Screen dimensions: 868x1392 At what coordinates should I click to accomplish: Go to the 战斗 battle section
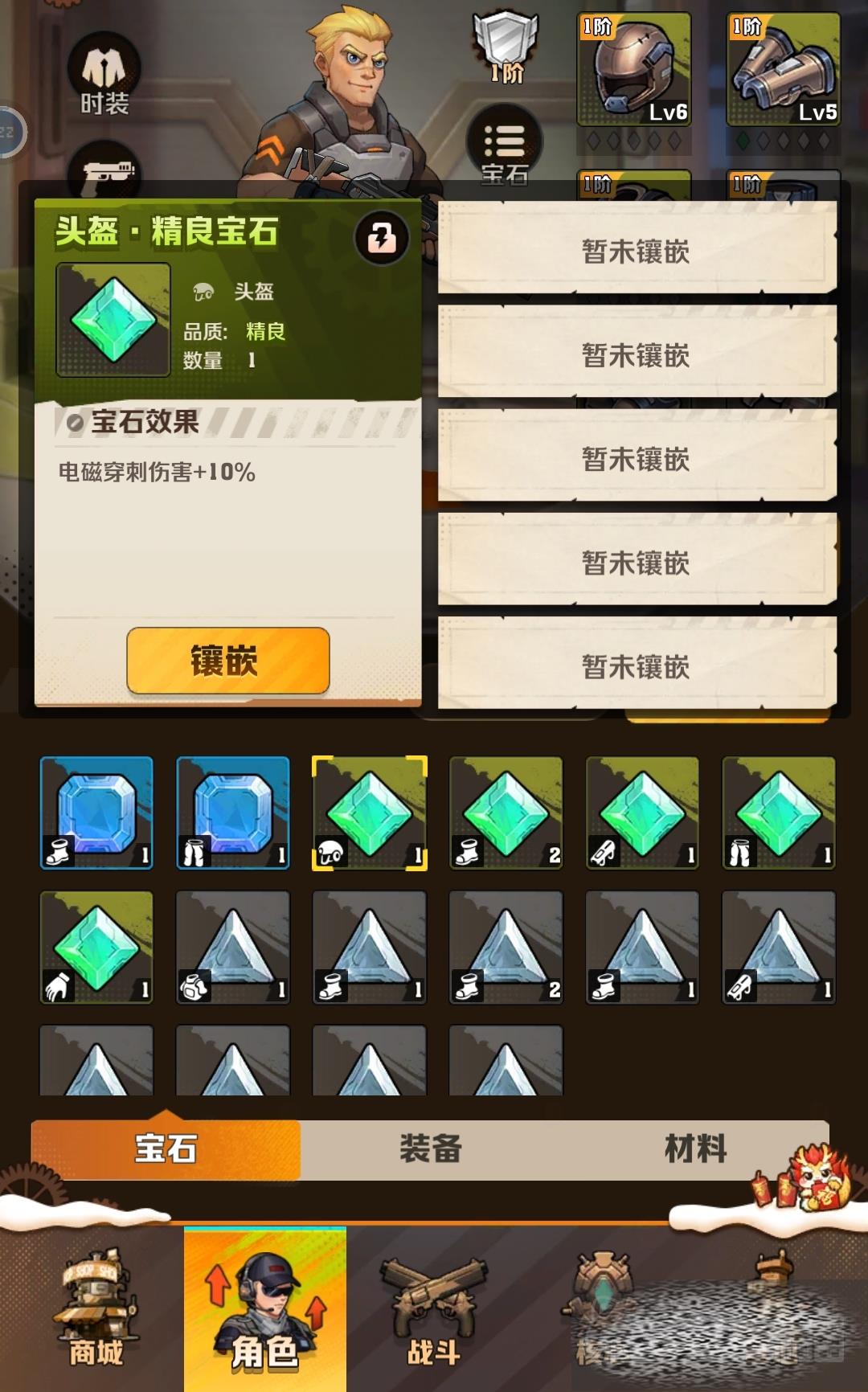coord(434,1310)
